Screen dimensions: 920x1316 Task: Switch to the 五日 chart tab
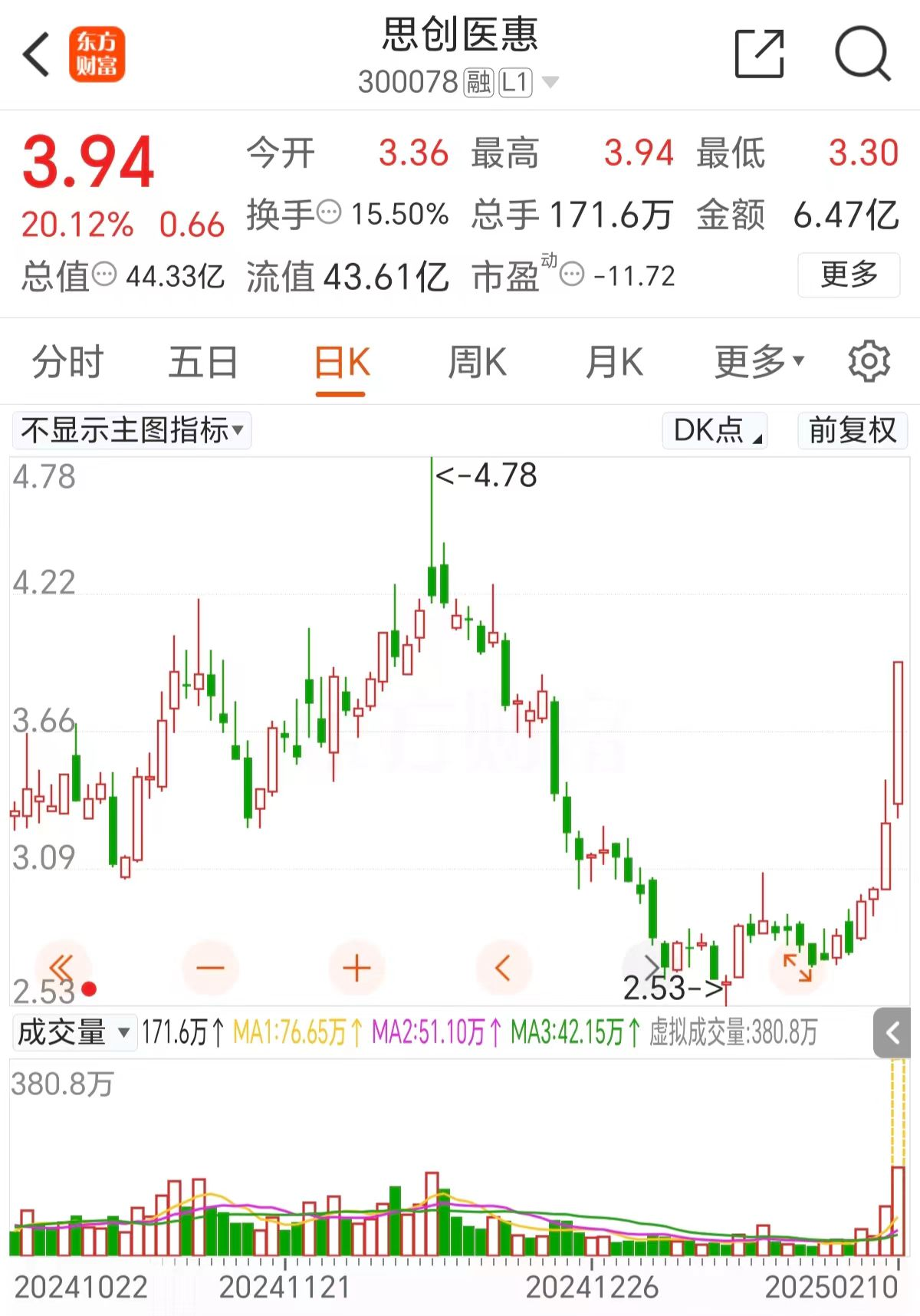click(x=203, y=362)
